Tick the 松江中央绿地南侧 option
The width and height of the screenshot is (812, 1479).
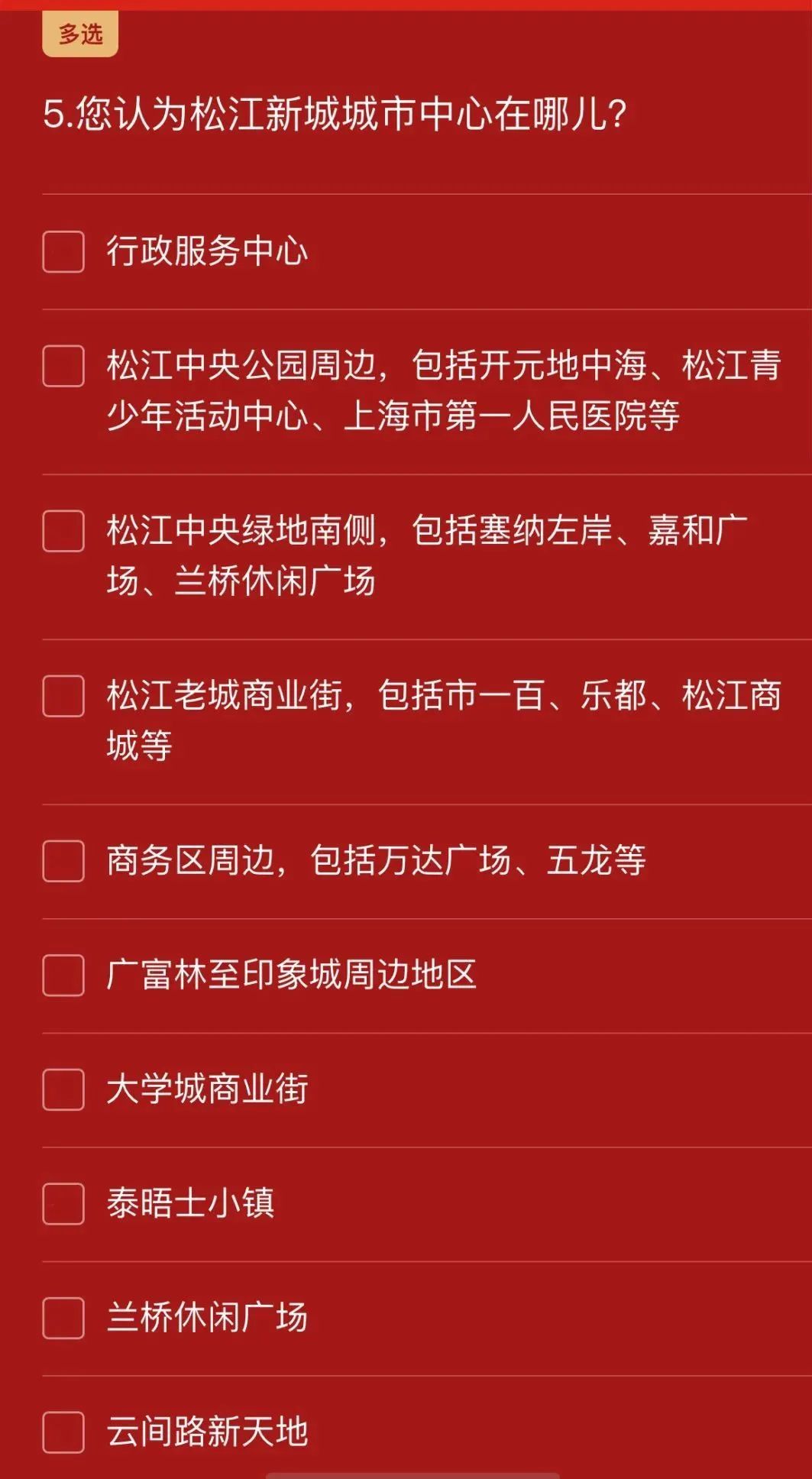63,531
